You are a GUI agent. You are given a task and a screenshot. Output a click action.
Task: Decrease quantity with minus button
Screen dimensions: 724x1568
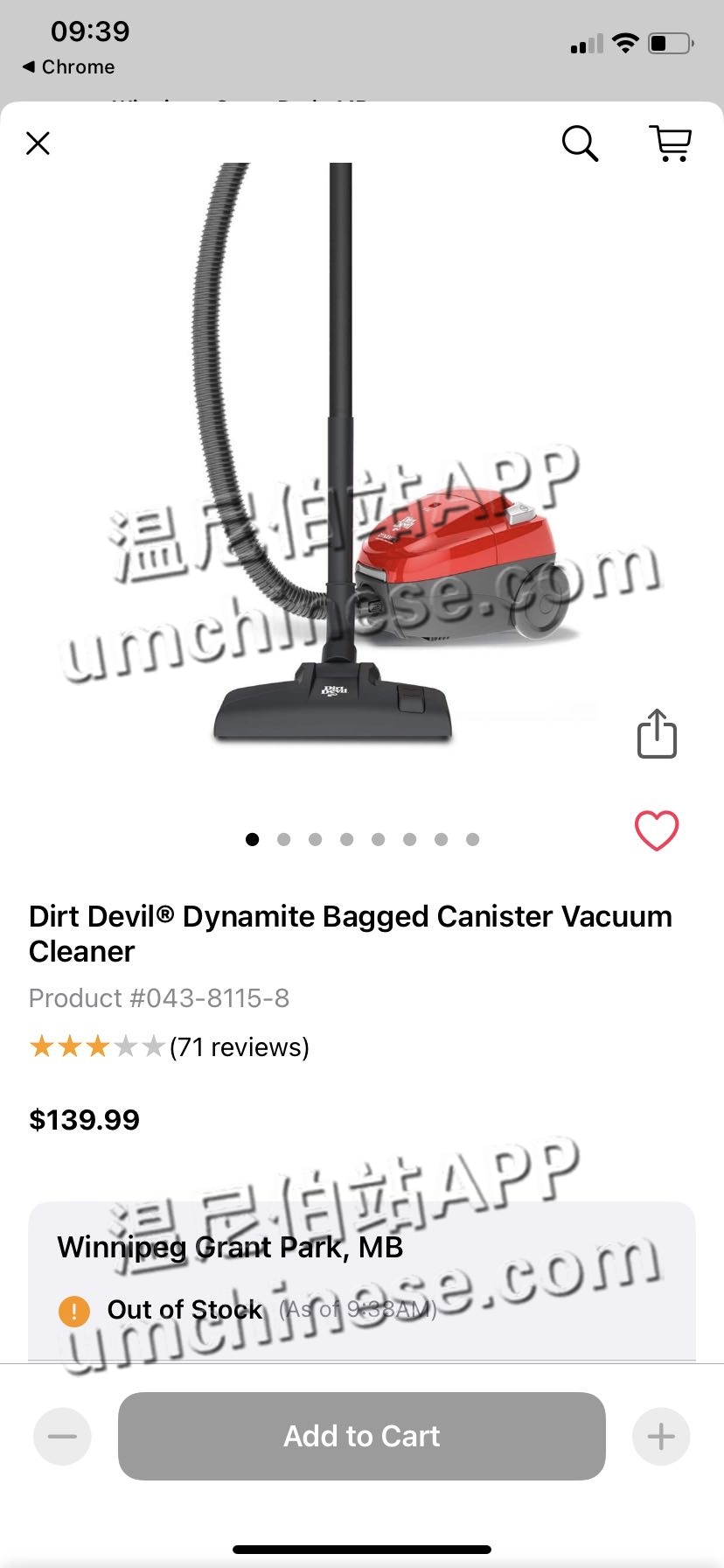click(x=62, y=1436)
